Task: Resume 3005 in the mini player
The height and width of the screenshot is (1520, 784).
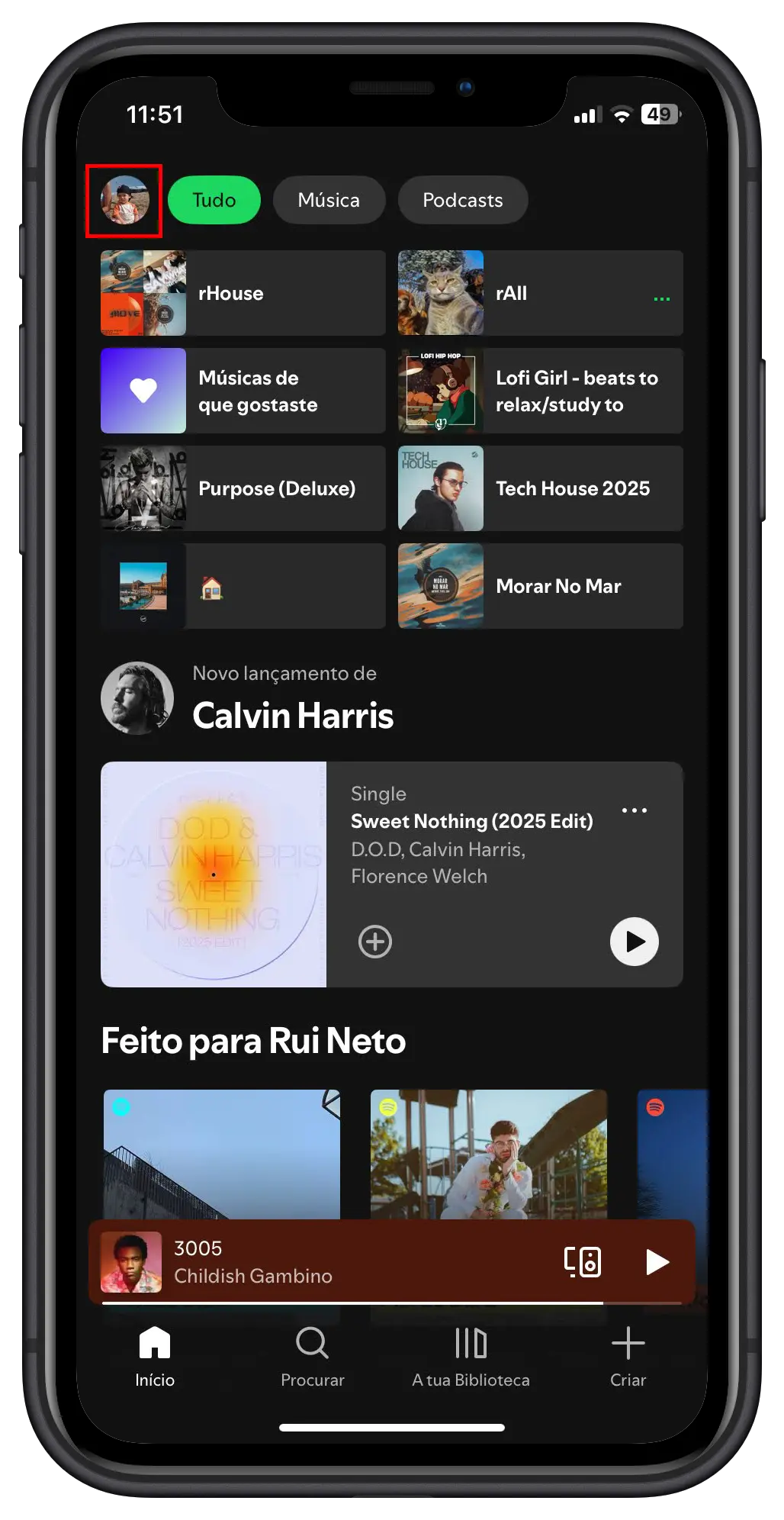Action: (656, 1262)
